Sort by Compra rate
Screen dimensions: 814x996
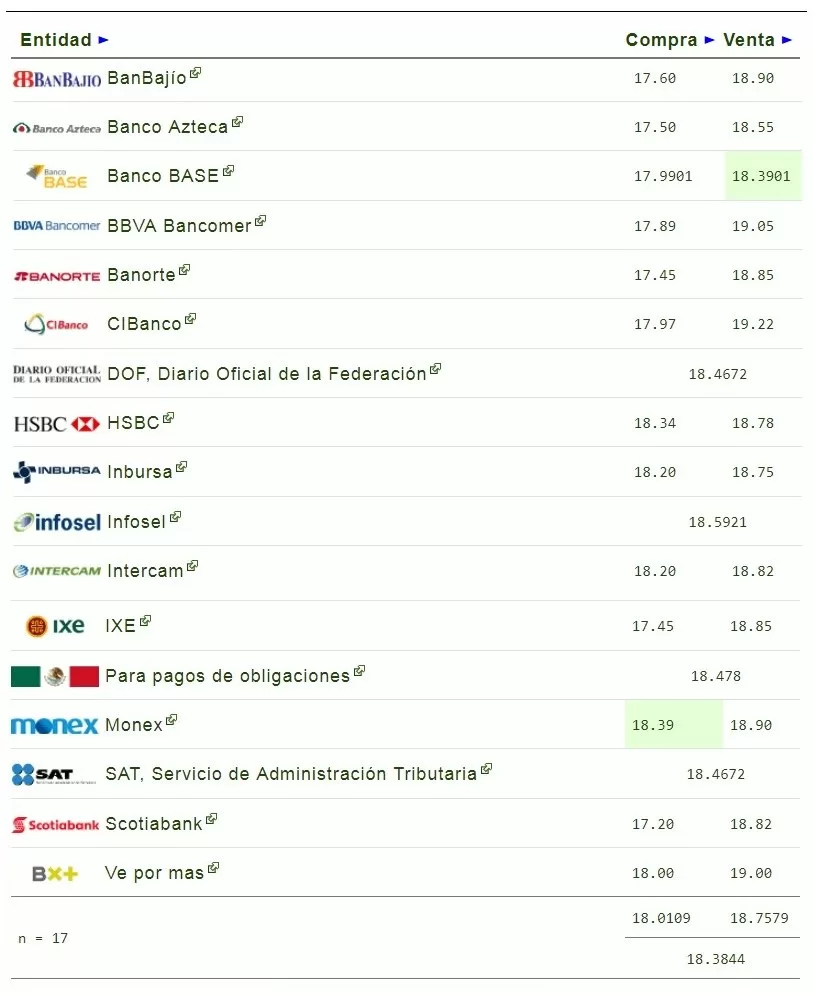point(670,40)
